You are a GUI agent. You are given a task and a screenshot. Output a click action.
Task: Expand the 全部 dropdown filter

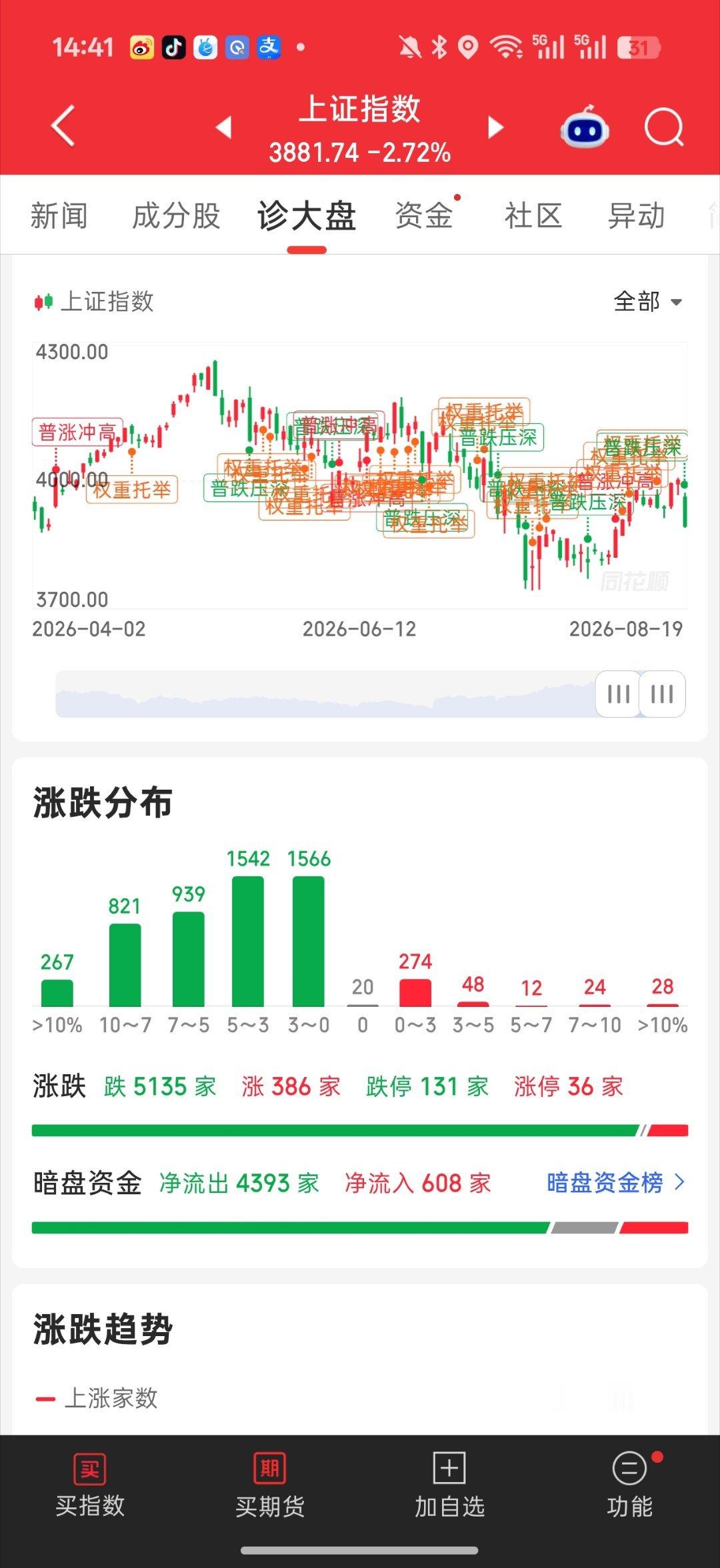pyautogui.click(x=647, y=302)
